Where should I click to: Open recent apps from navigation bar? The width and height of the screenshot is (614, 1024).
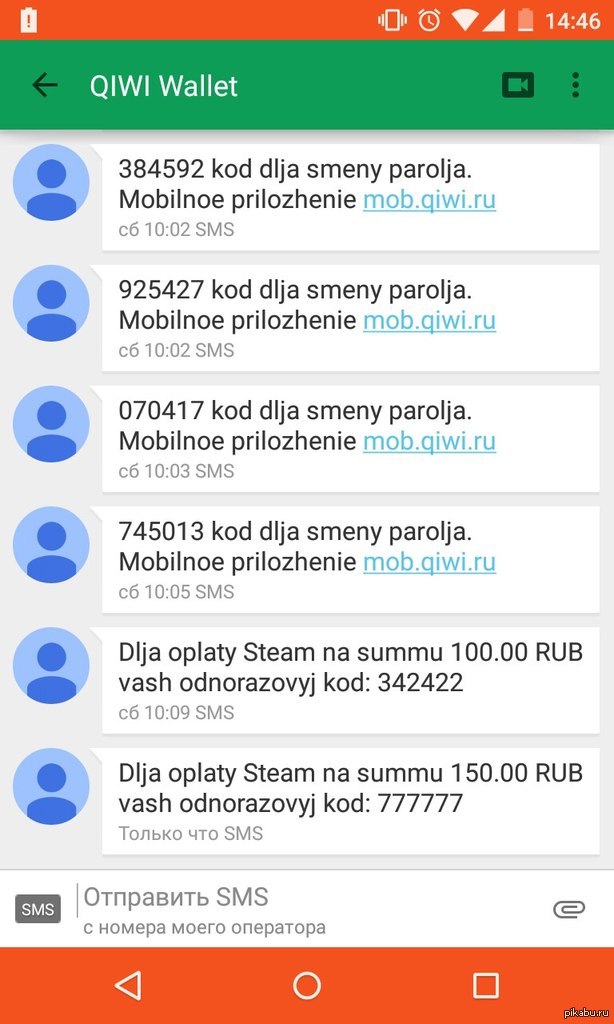tap(485, 986)
